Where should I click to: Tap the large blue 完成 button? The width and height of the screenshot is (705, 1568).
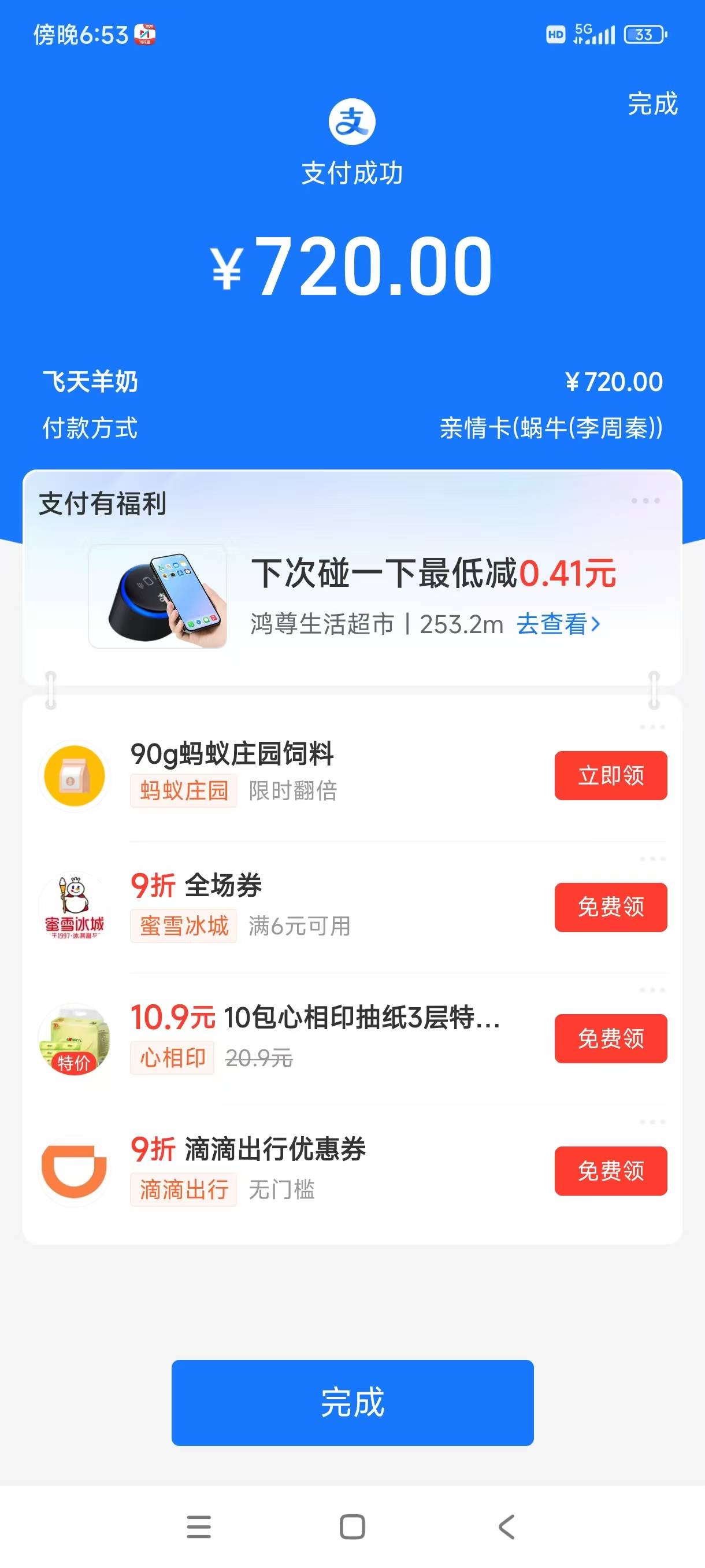(352, 1402)
